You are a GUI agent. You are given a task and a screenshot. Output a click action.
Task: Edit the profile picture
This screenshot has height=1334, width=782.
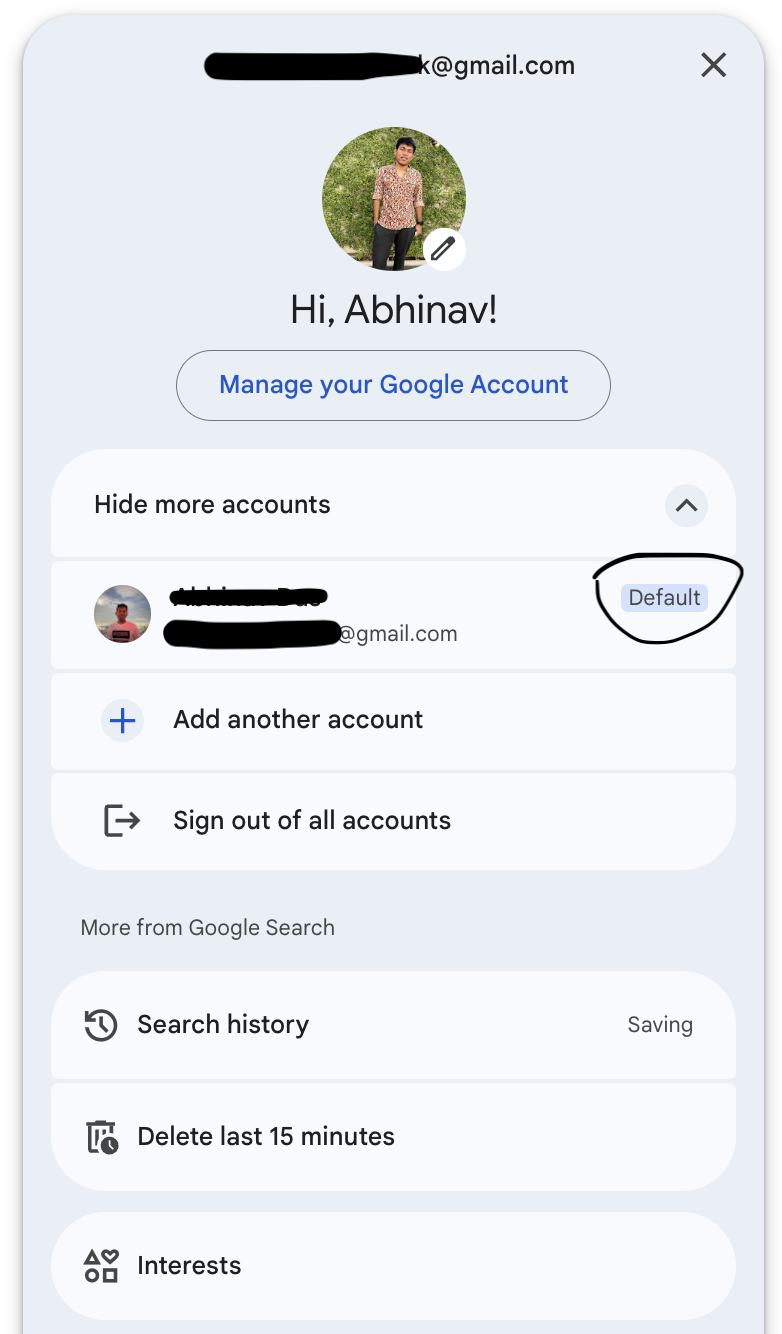pos(444,249)
